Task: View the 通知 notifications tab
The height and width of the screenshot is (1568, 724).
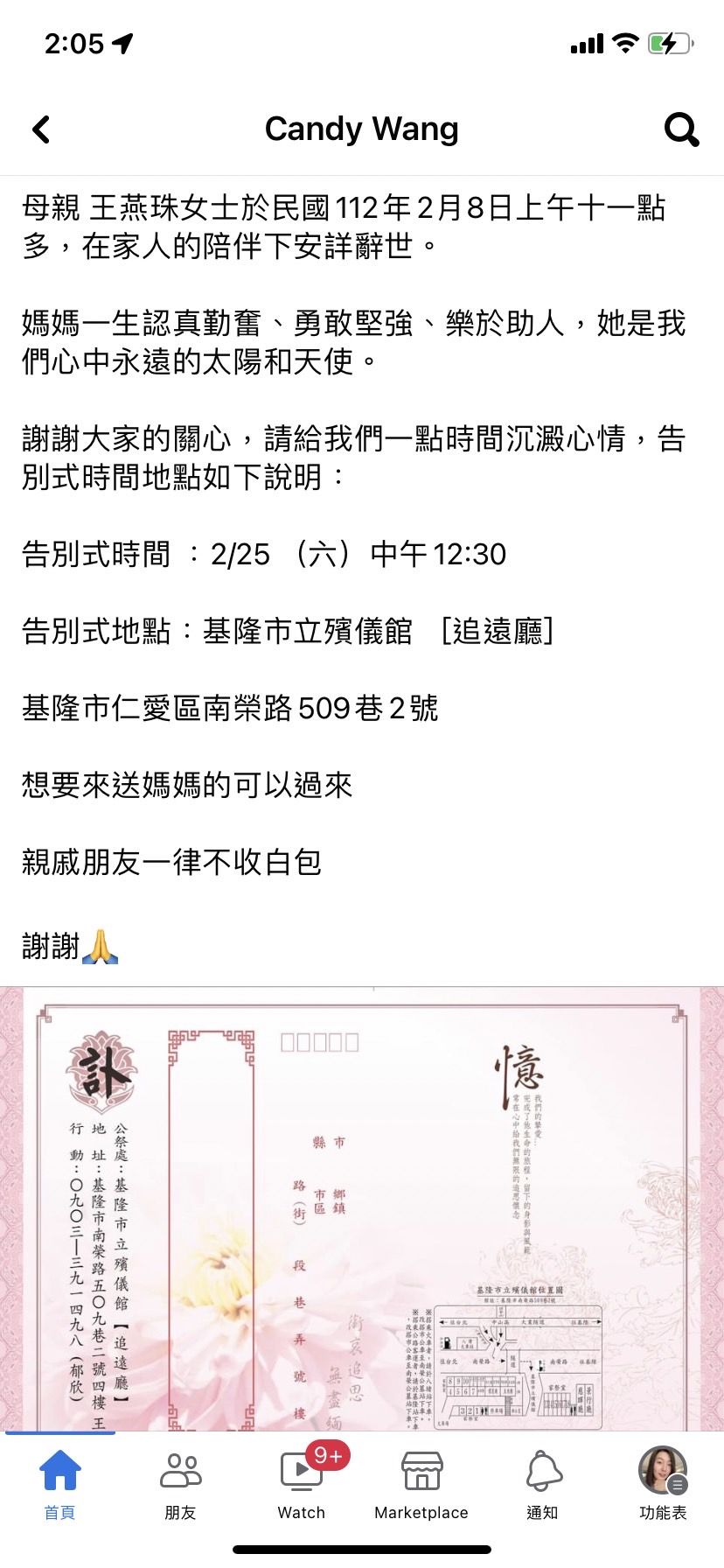Action: coord(542,1484)
